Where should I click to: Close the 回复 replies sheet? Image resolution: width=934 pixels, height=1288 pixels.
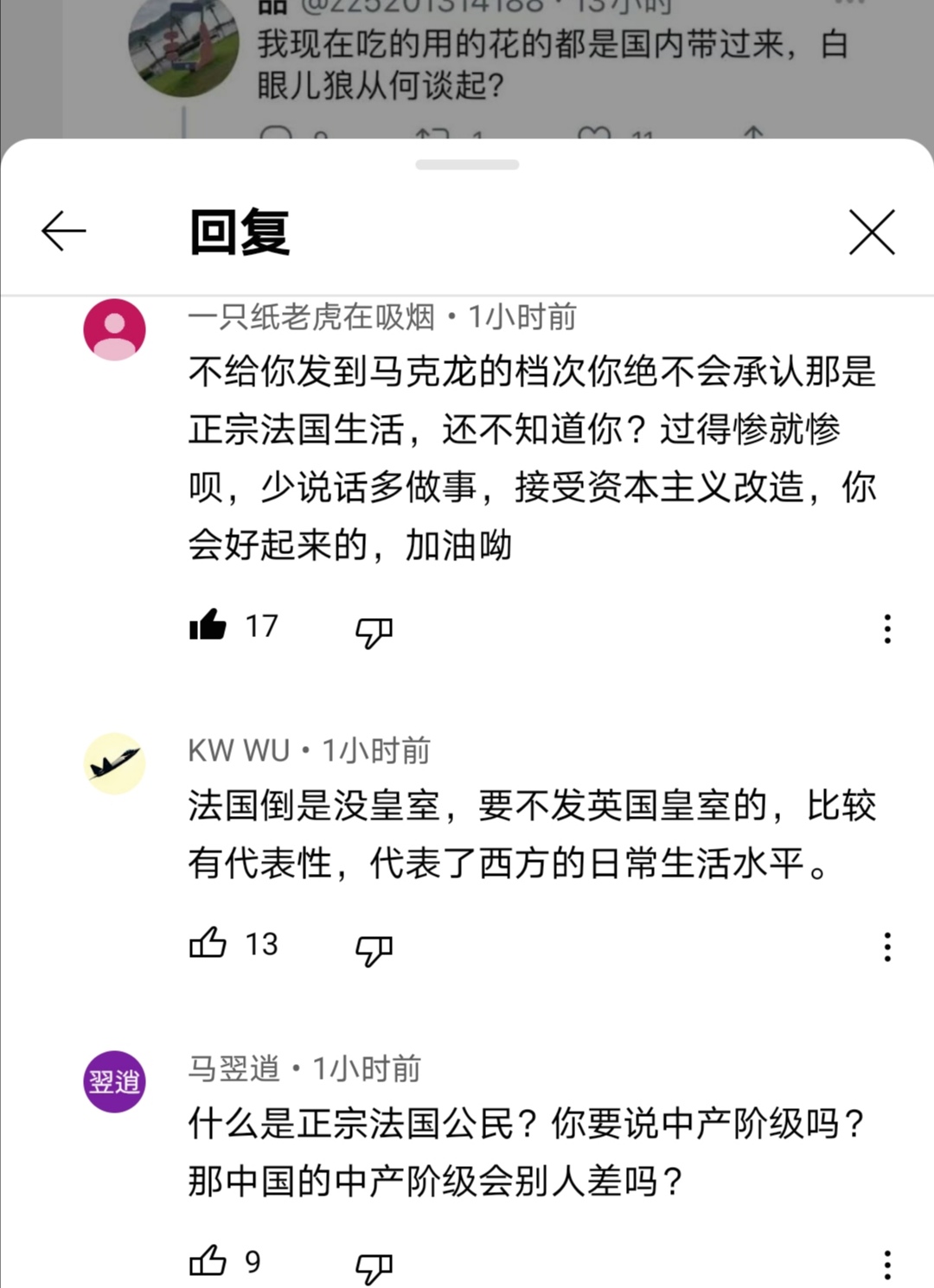tap(872, 232)
